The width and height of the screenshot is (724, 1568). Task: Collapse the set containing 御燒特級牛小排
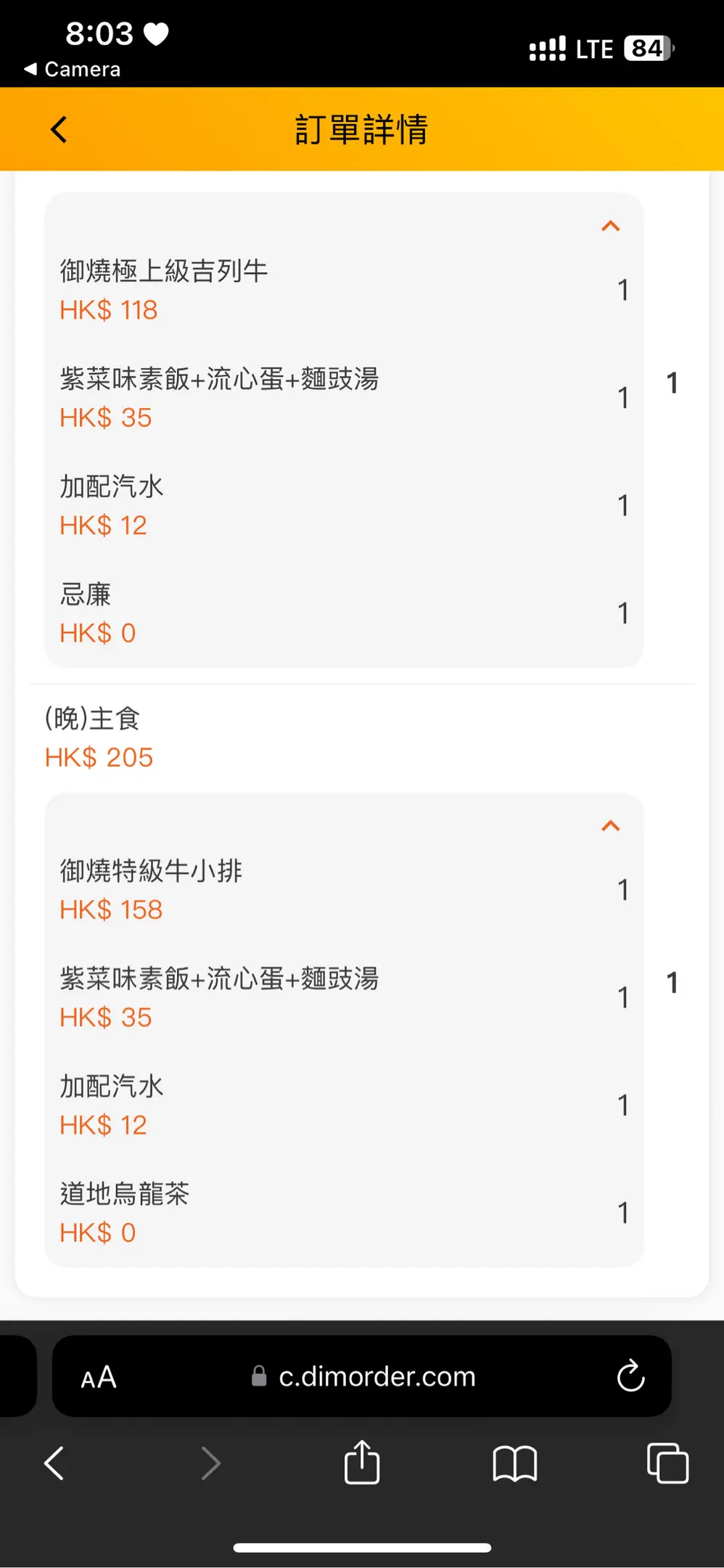tap(611, 825)
